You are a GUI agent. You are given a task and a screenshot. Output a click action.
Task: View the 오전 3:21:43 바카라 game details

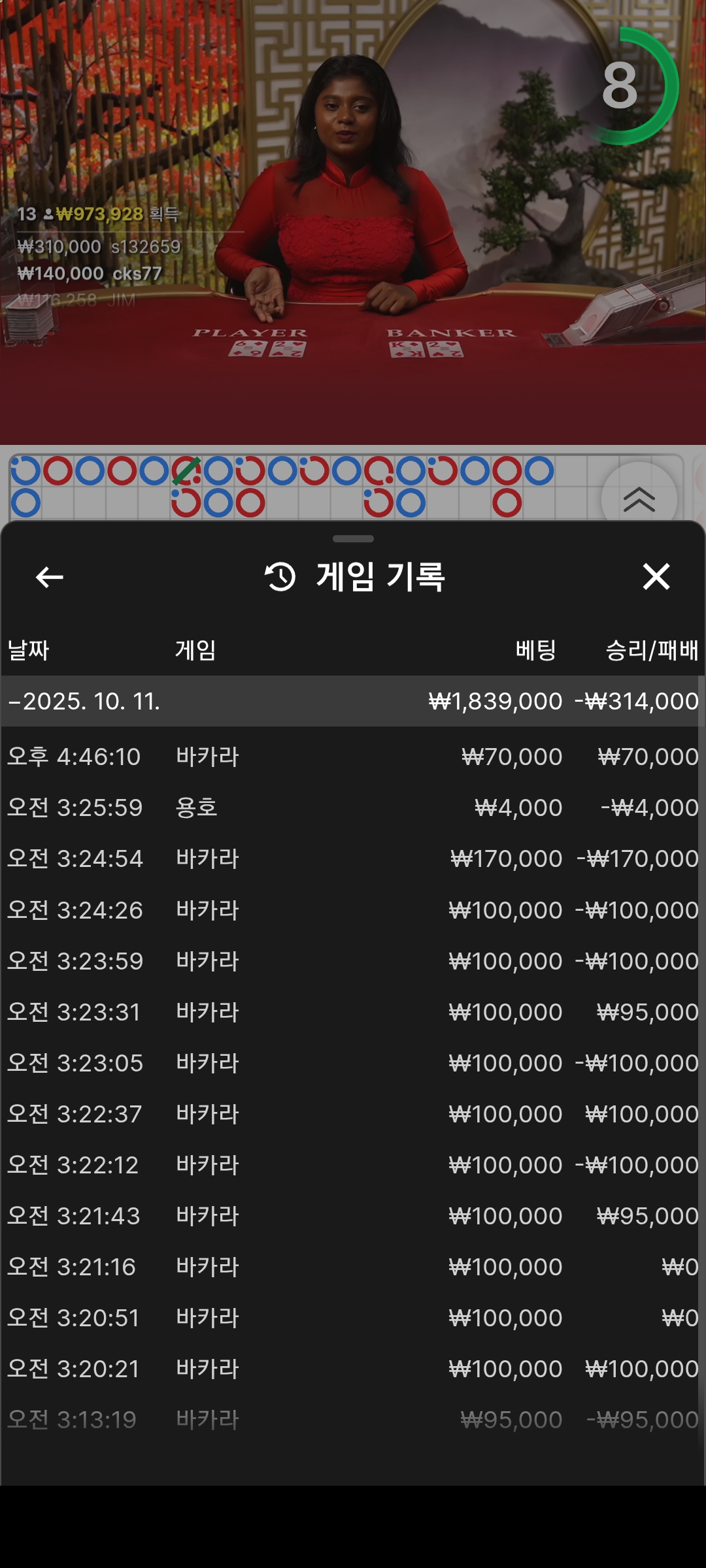pyautogui.click(x=353, y=1216)
